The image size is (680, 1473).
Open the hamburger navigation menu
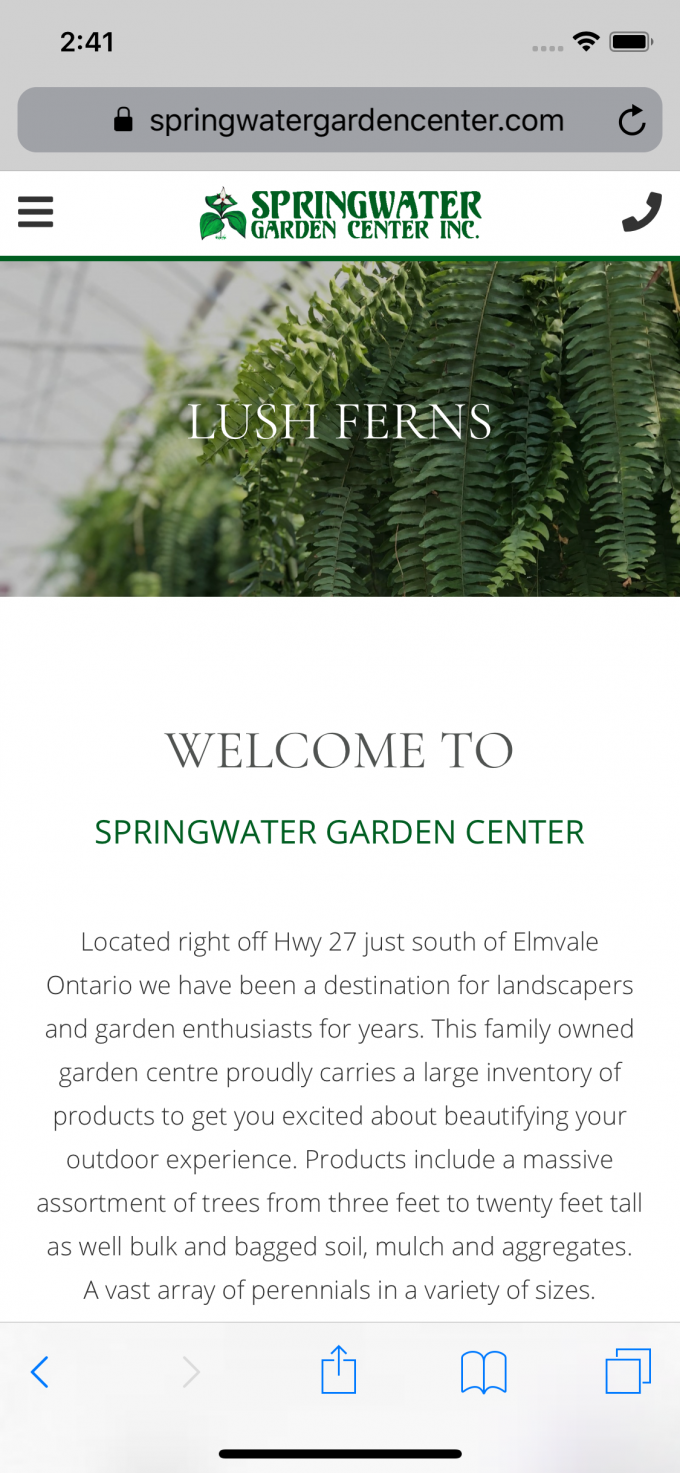point(35,212)
